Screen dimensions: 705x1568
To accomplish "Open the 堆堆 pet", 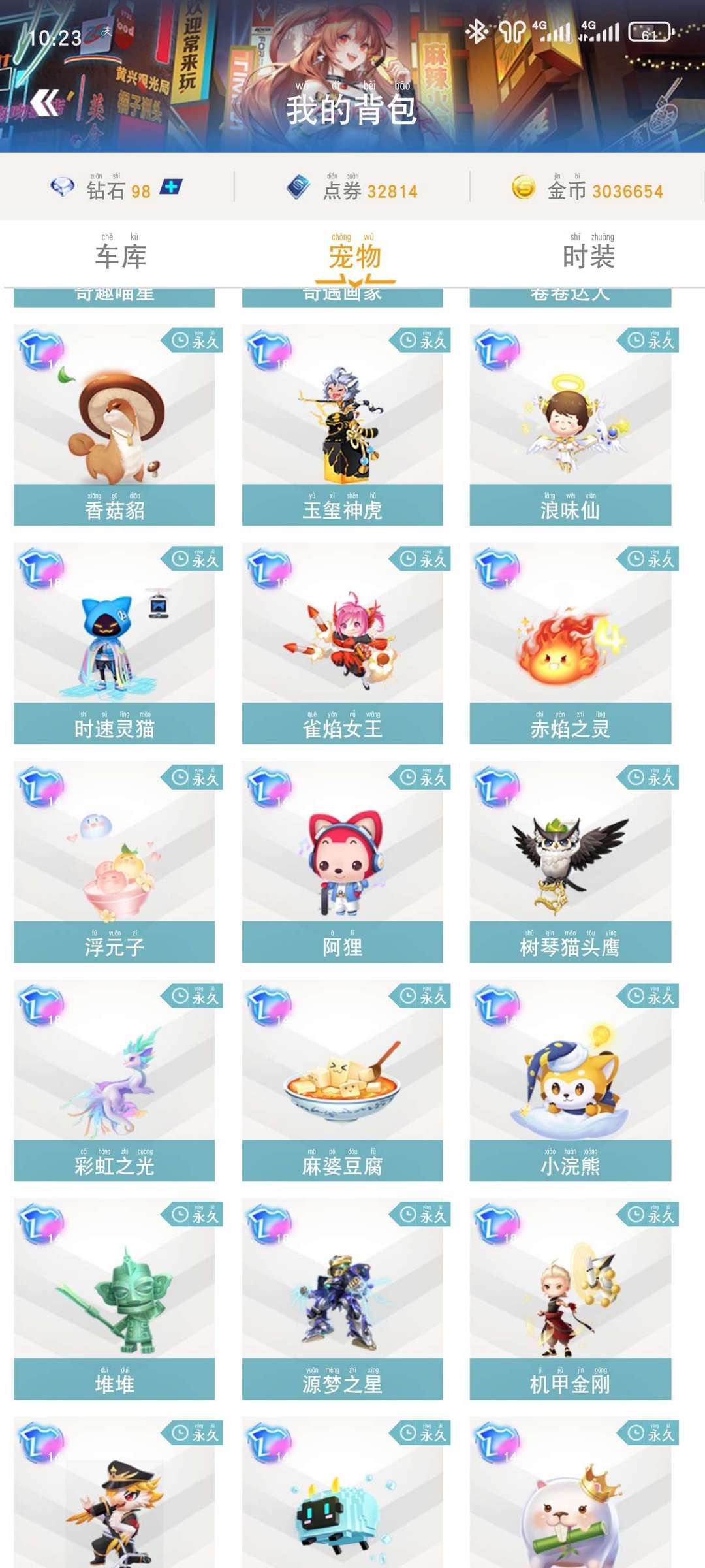I will (x=114, y=1300).
